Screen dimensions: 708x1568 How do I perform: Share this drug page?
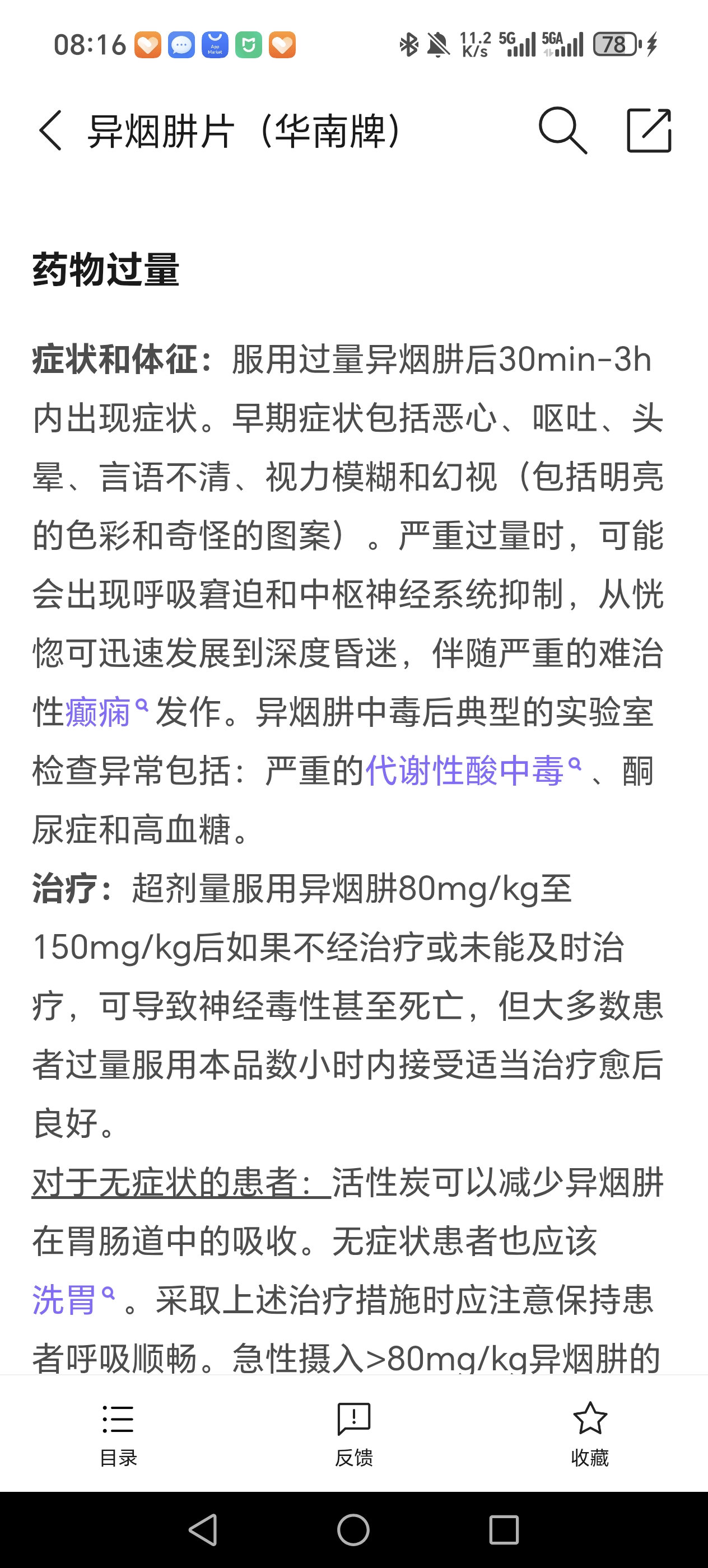point(649,130)
